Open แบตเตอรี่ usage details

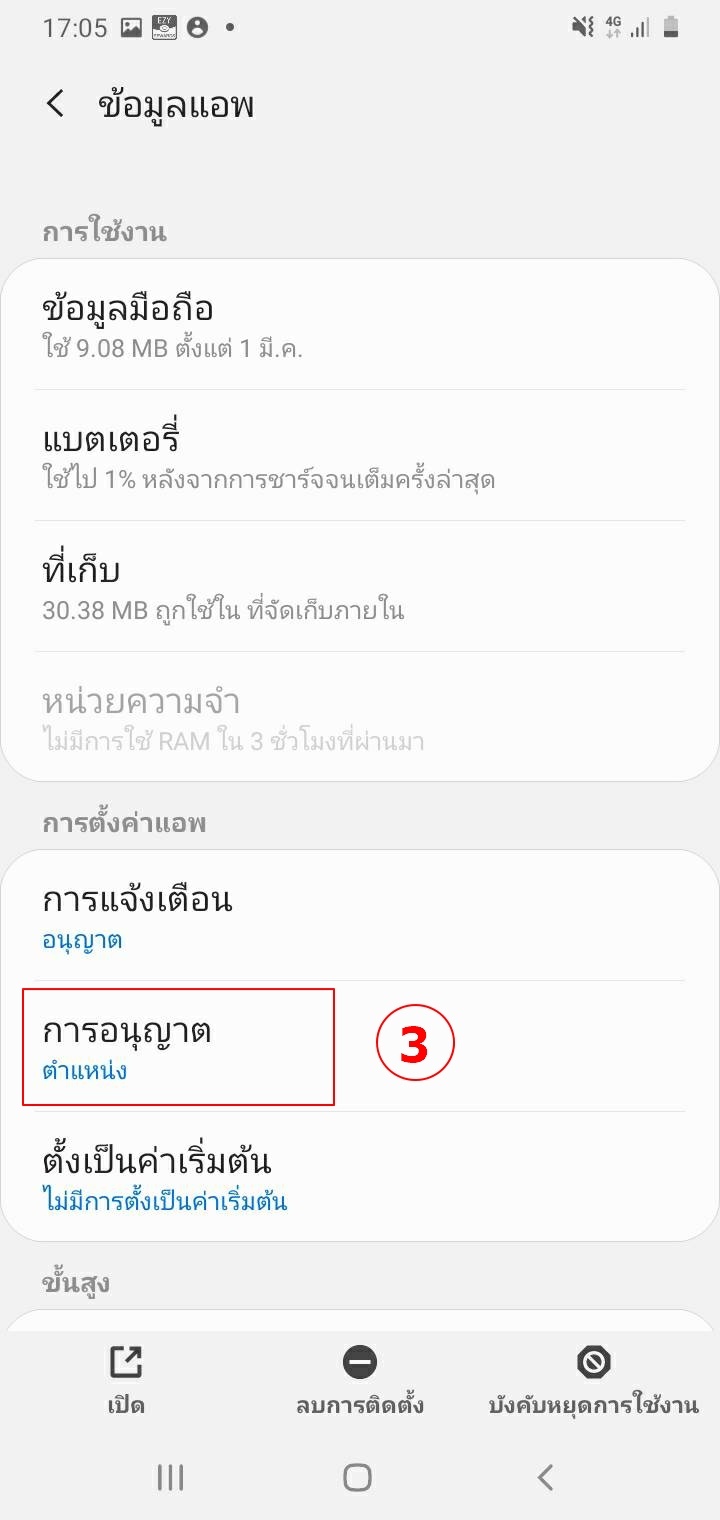click(360, 456)
